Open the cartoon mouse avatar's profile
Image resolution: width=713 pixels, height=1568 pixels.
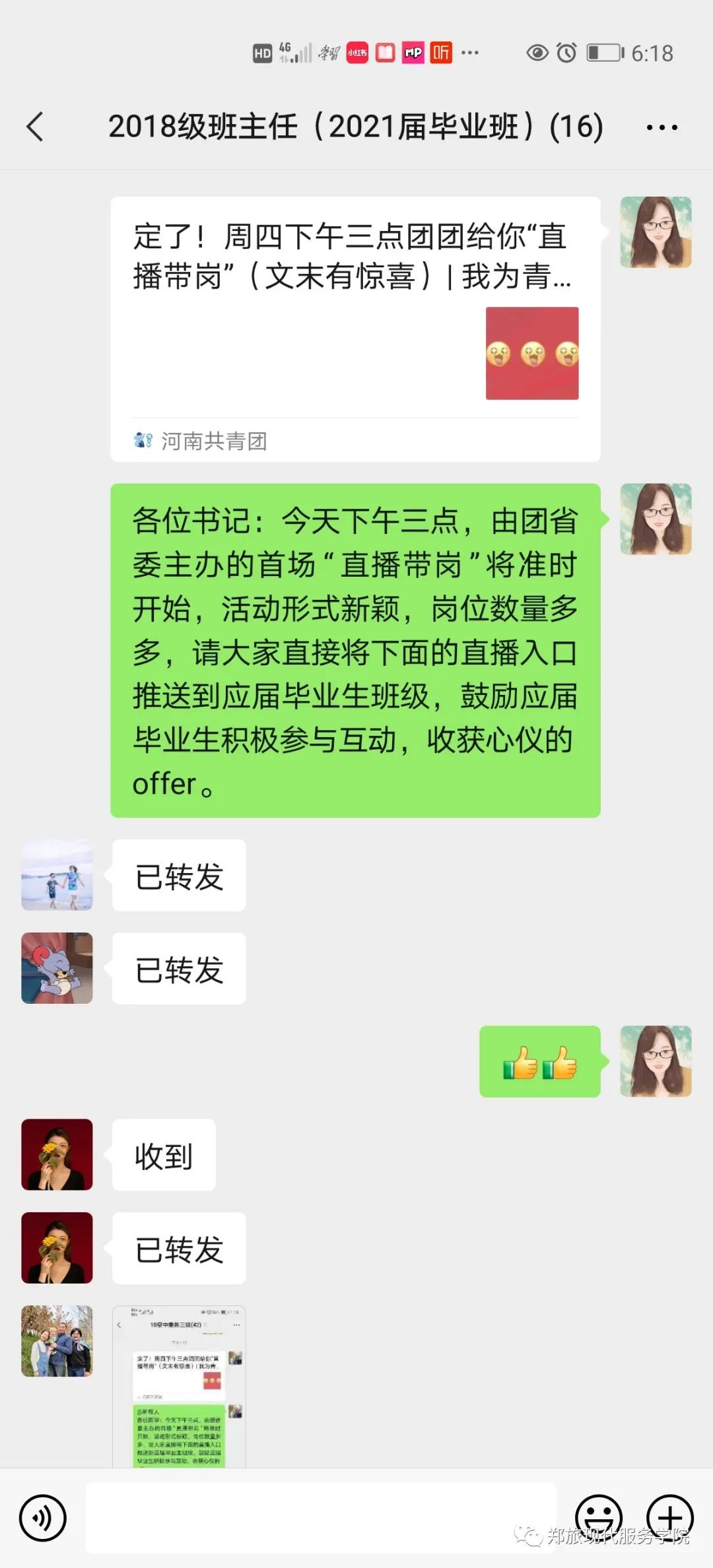[x=57, y=968]
